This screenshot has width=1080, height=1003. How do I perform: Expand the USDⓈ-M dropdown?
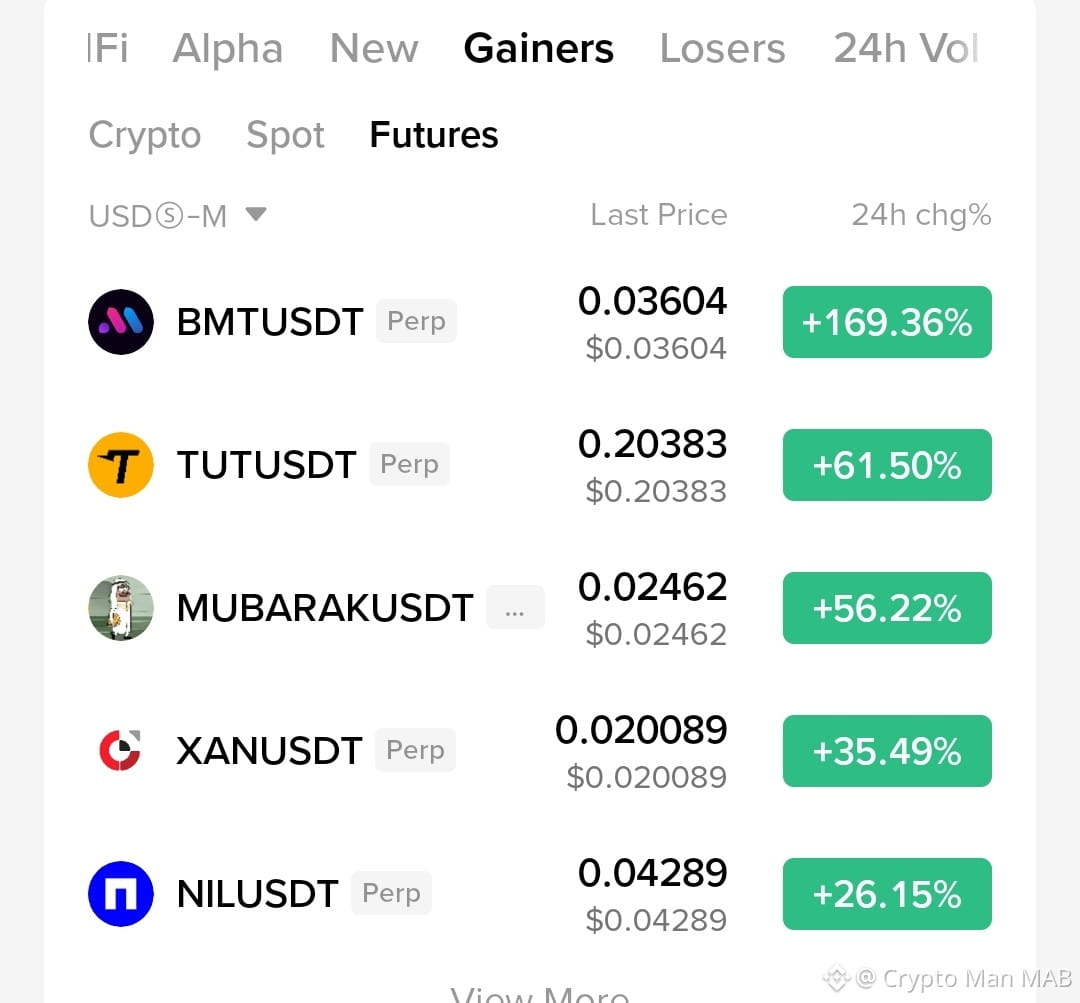tap(178, 216)
